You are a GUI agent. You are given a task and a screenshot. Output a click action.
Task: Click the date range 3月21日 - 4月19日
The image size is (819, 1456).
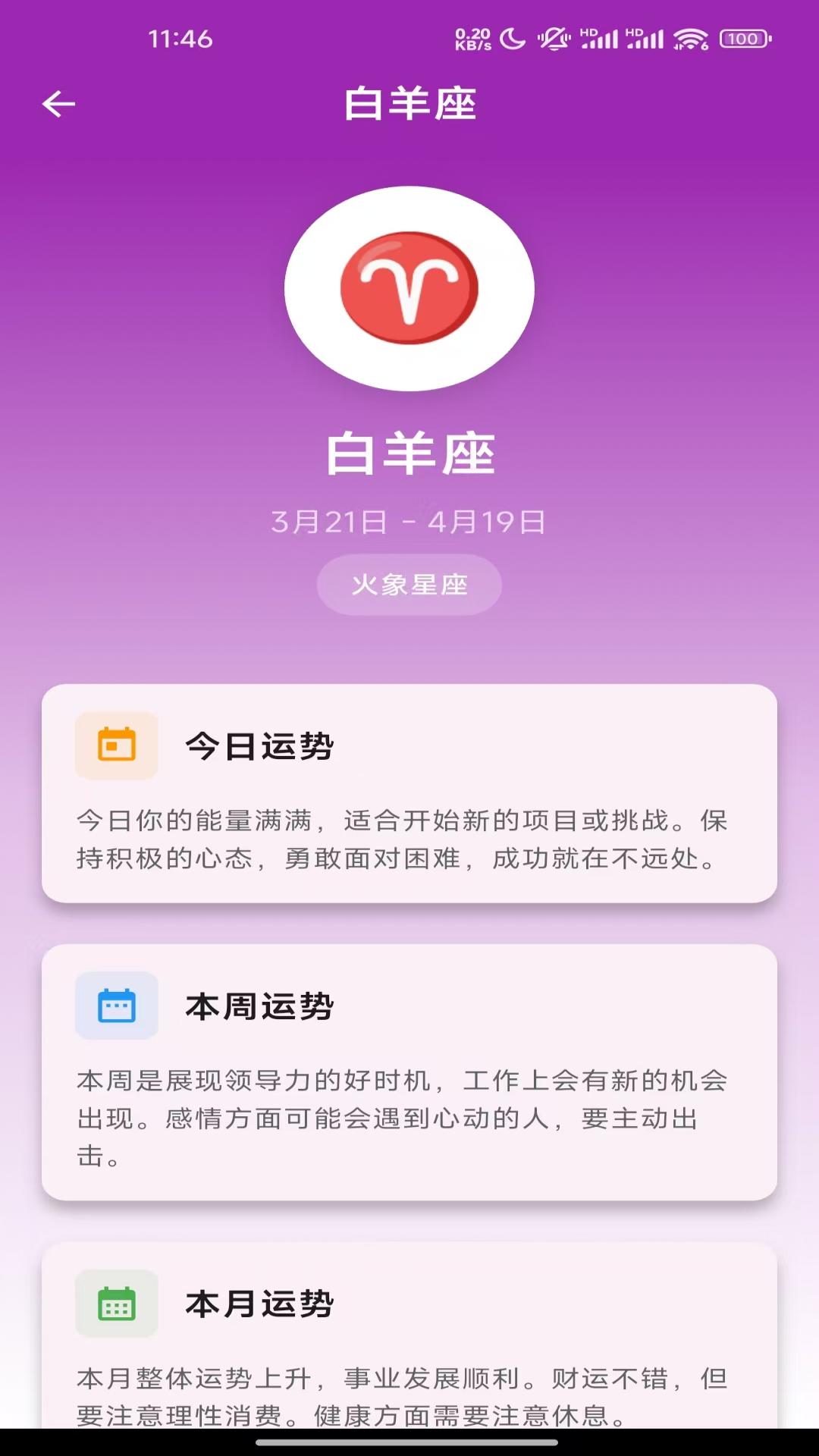(409, 520)
